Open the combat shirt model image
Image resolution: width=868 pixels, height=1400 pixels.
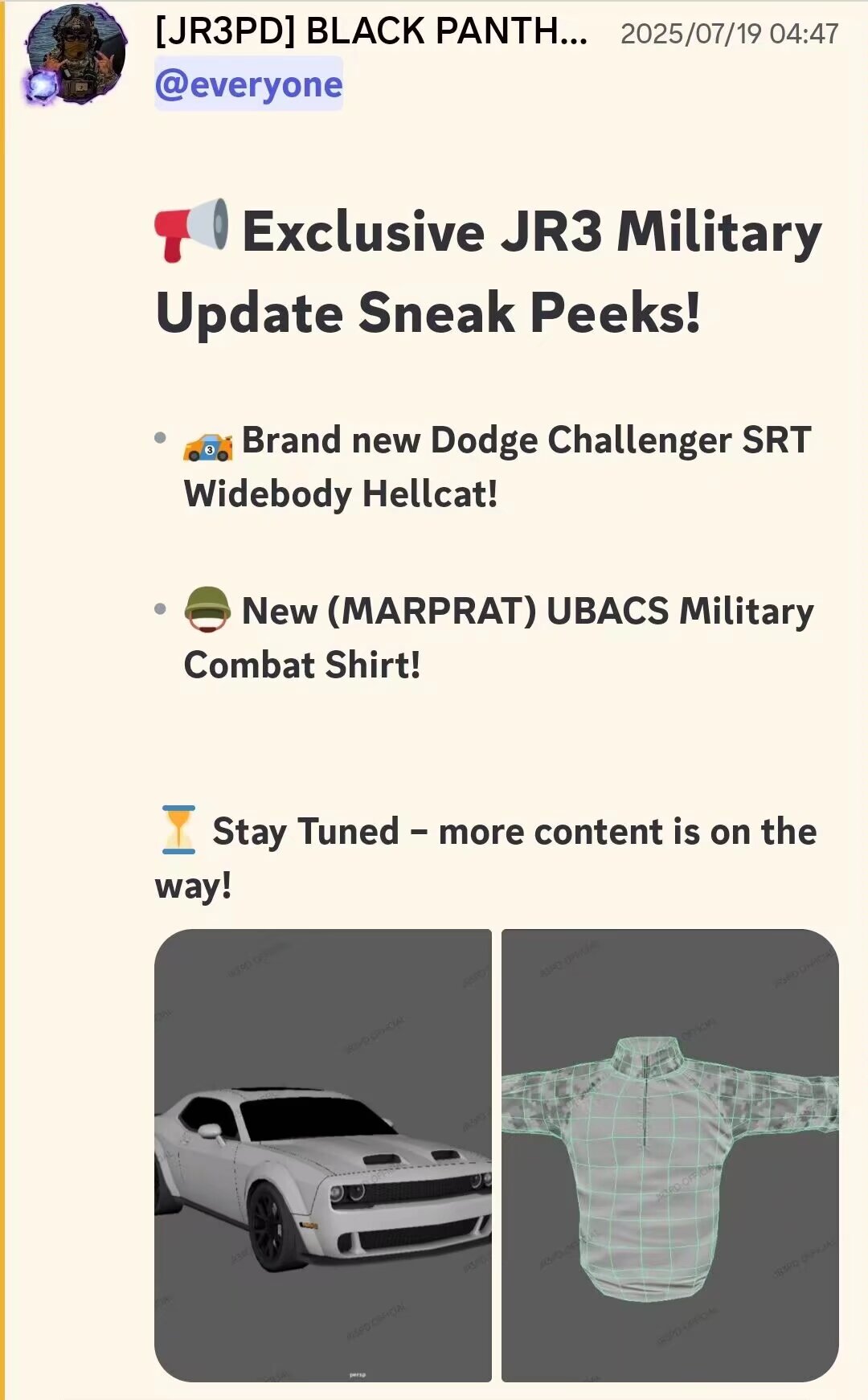click(x=669, y=1155)
